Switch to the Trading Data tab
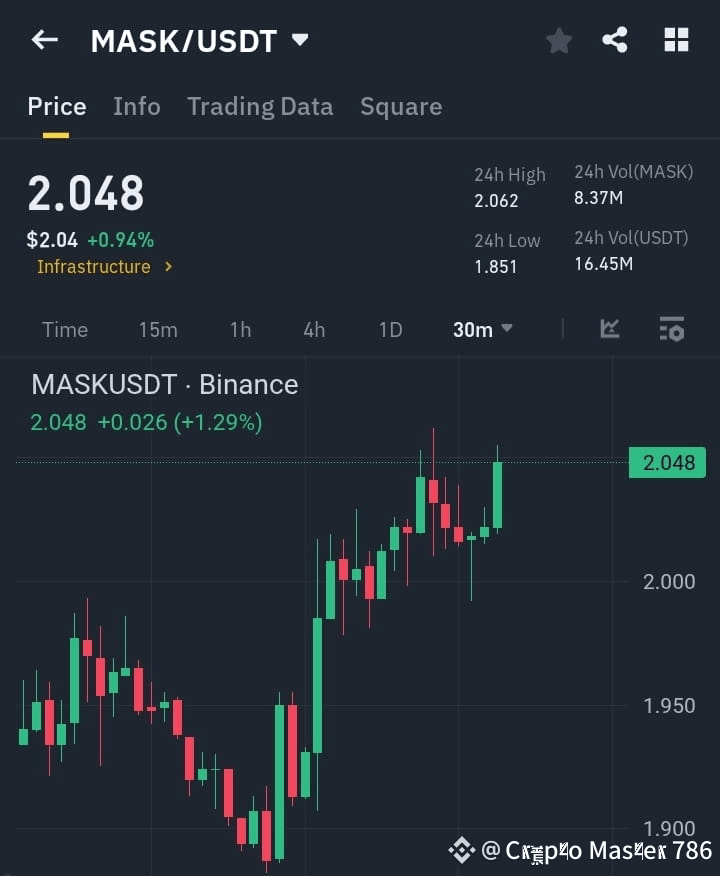Image resolution: width=720 pixels, height=876 pixels. point(260,106)
